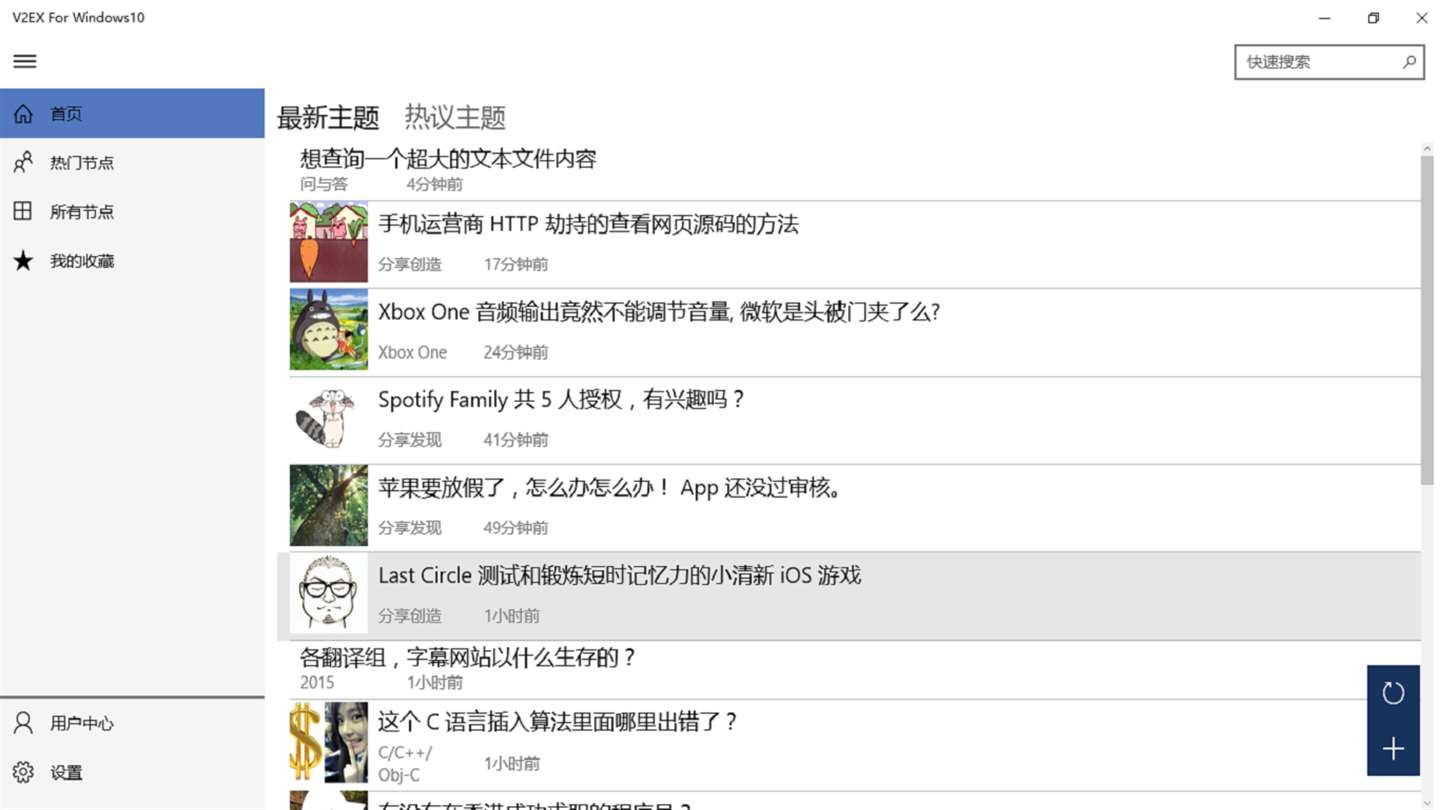Open the hamburger menu button

tap(25, 61)
